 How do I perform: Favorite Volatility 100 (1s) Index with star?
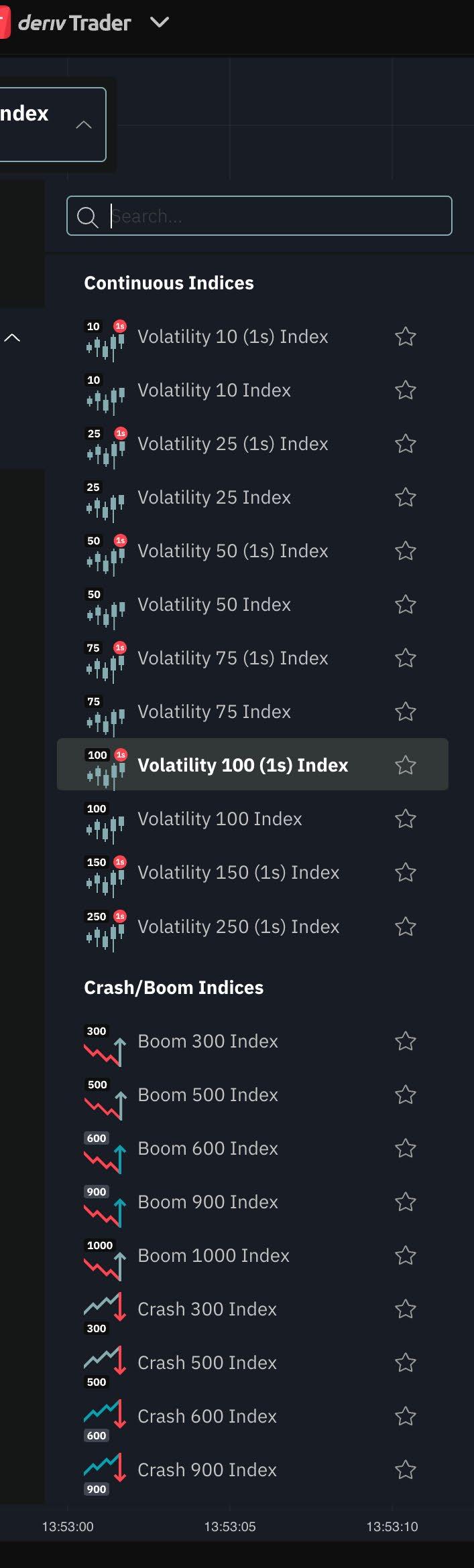405,765
